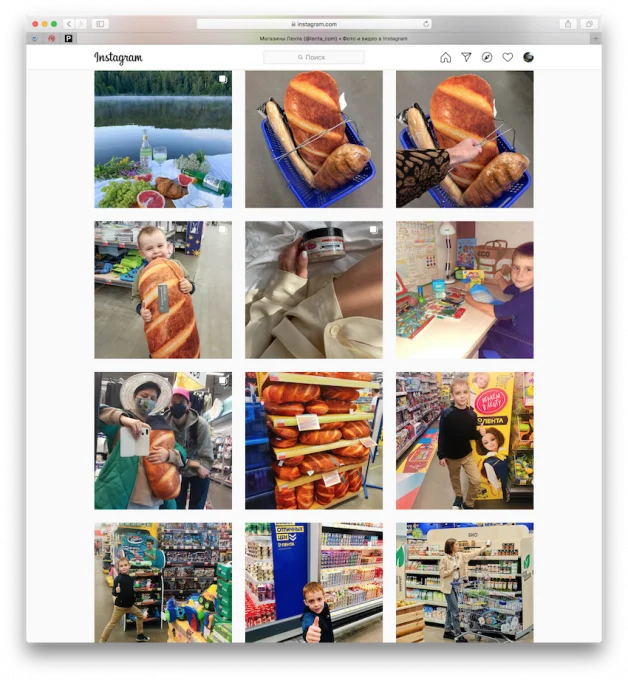
Task: Open the boy hugging bread pillow post
Action: [x=163, y=290]
